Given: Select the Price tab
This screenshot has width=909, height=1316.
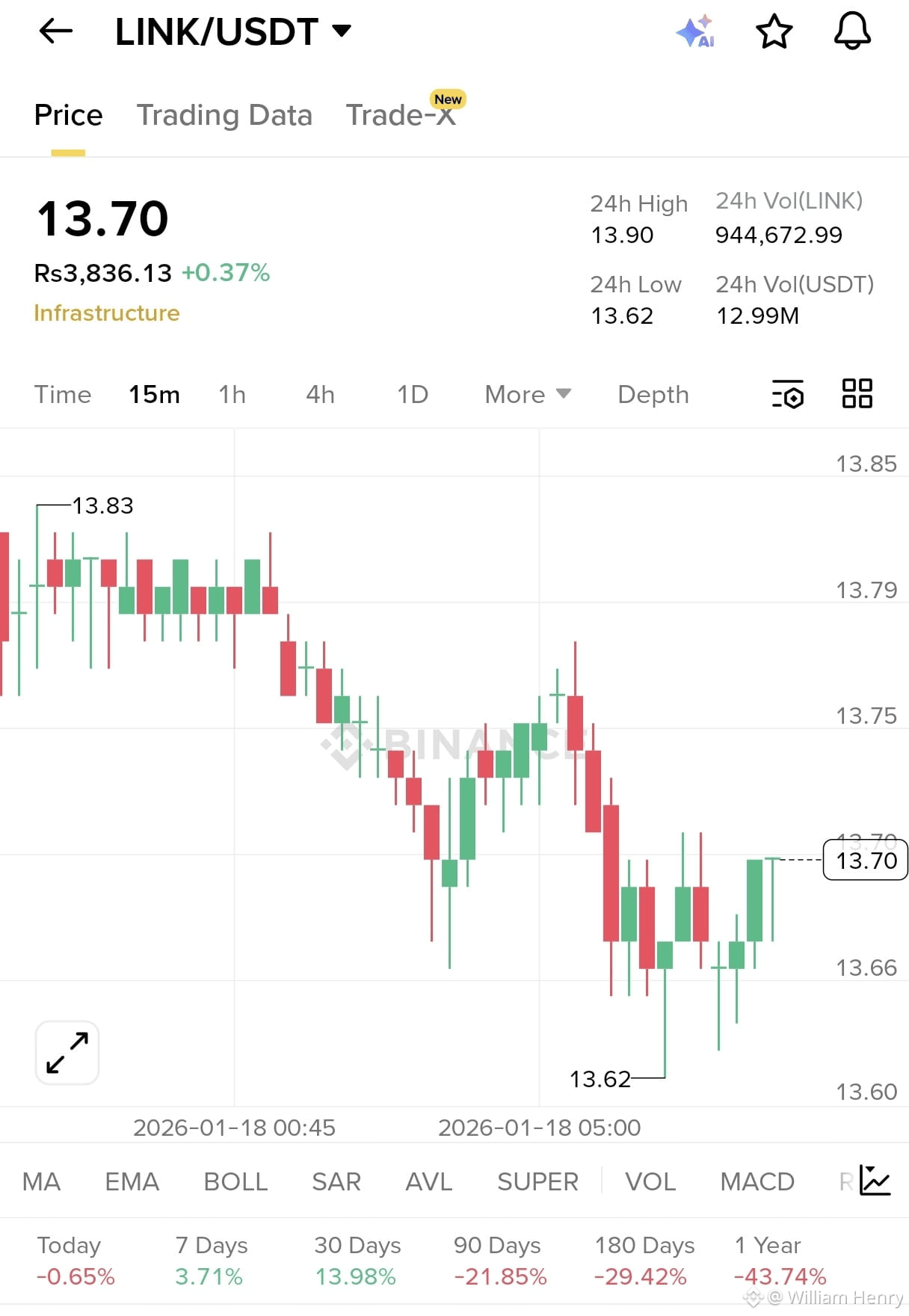Looking at the screenshot, I should point(68,114).
